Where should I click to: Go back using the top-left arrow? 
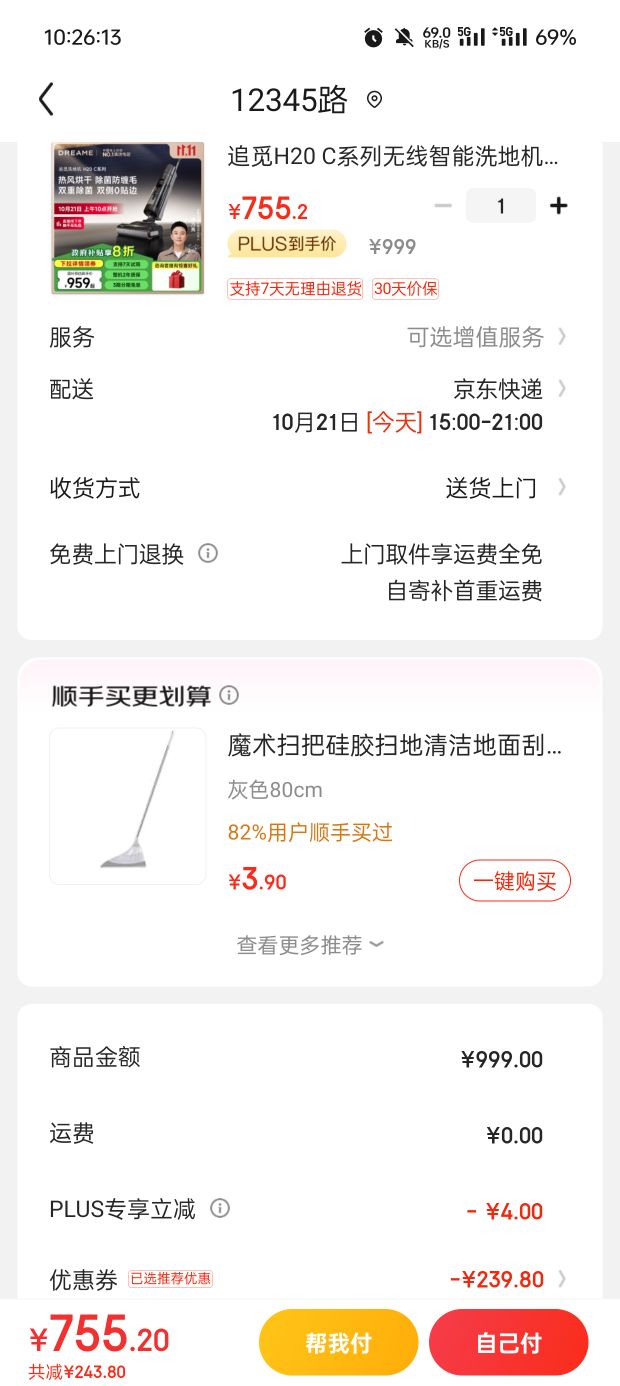(x=46, y=99)
